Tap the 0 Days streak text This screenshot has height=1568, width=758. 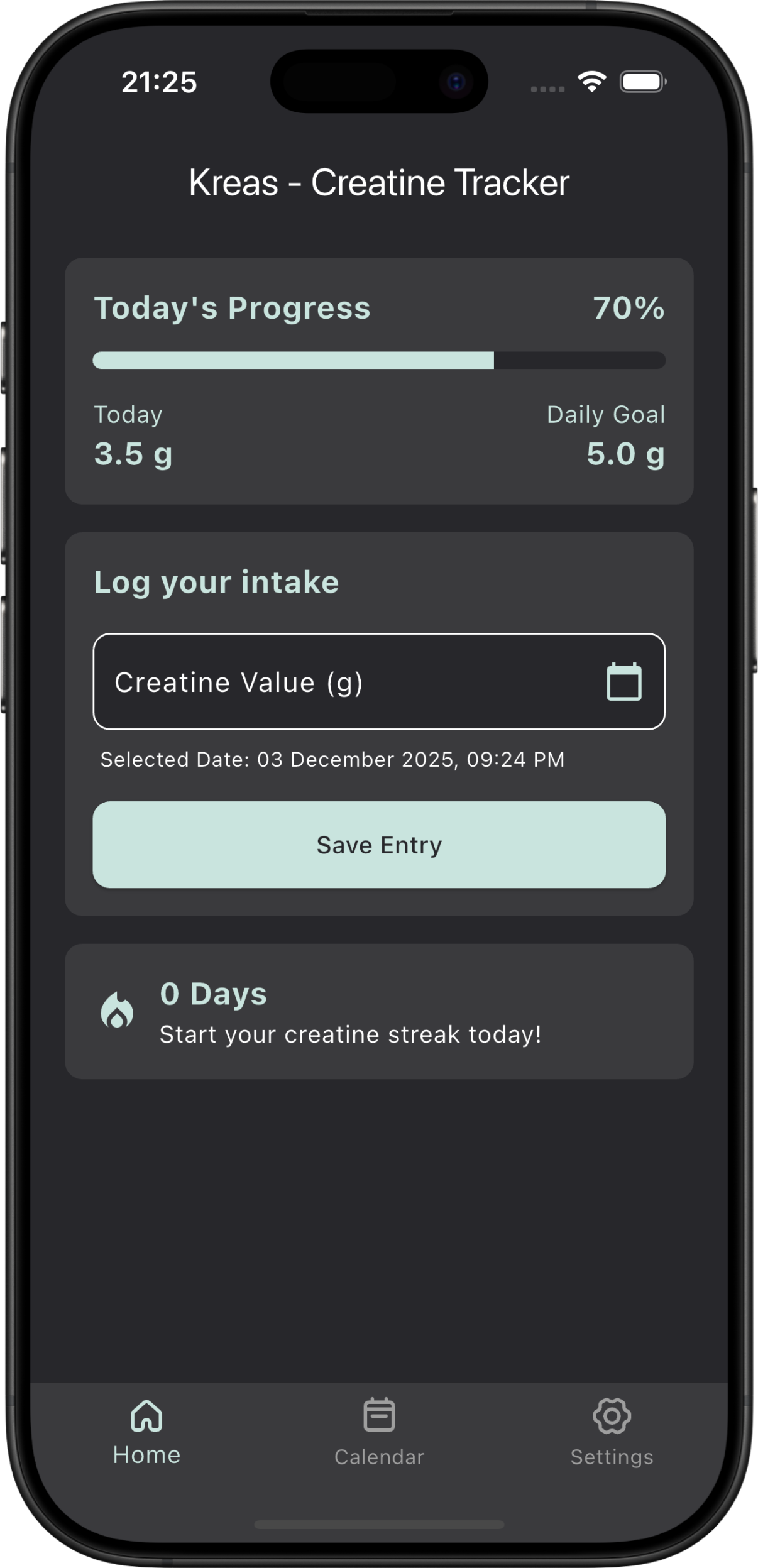(x=214, y=992)
